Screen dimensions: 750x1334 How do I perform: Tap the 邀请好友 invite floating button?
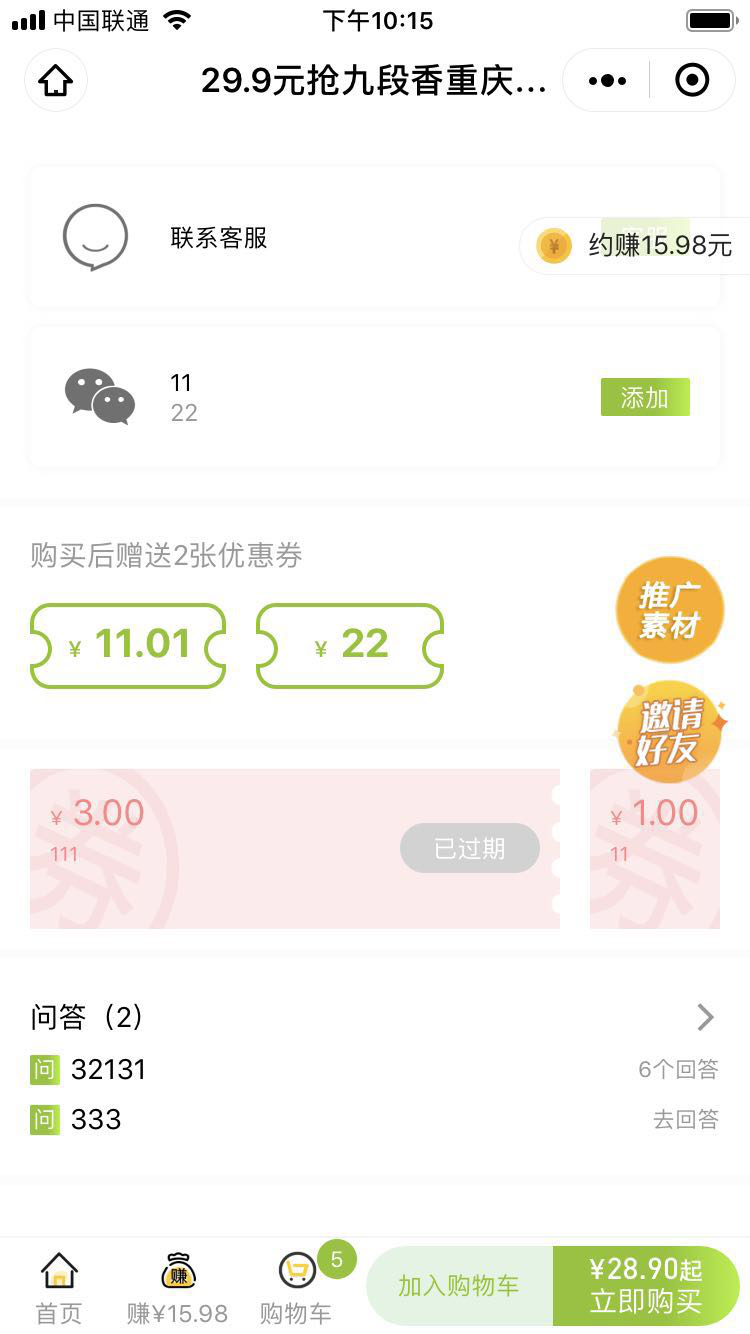[669, 731]
